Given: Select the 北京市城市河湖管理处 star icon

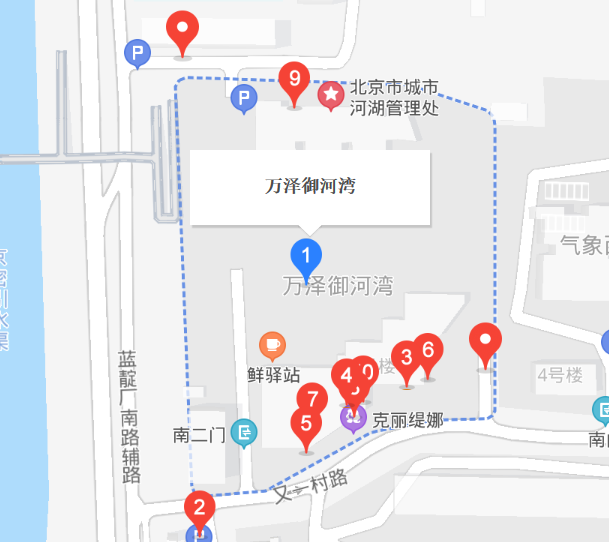Looking at the screenshot, I should pos(330,95).
